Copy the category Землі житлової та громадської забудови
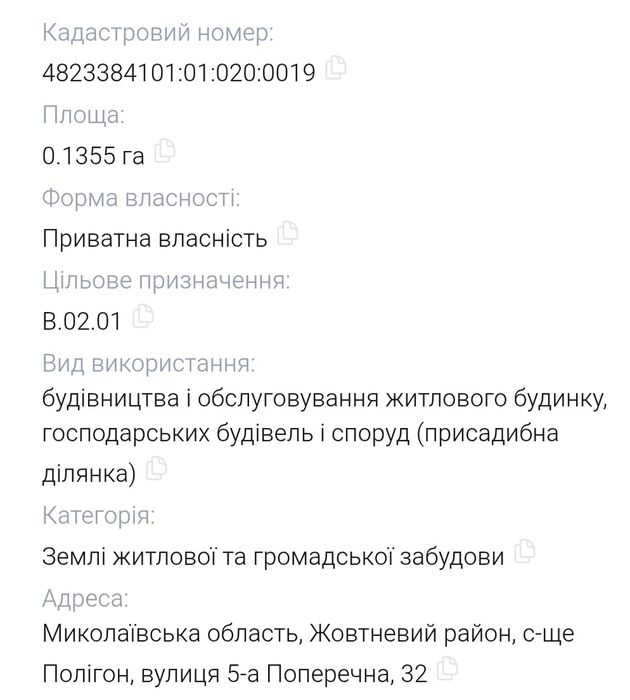This screenshot has width=630, height=700. click(x=525, y=551)
